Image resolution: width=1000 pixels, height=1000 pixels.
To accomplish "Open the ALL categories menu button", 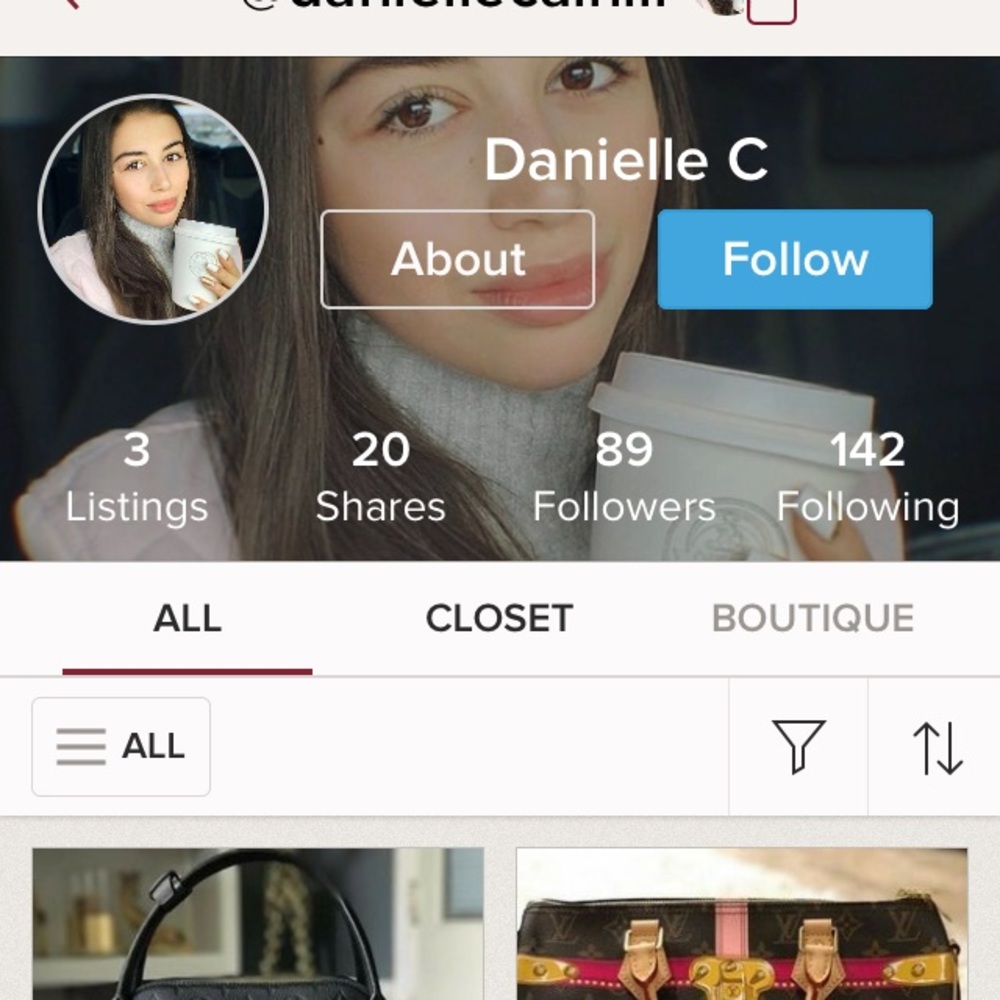I will coord(121,746).
